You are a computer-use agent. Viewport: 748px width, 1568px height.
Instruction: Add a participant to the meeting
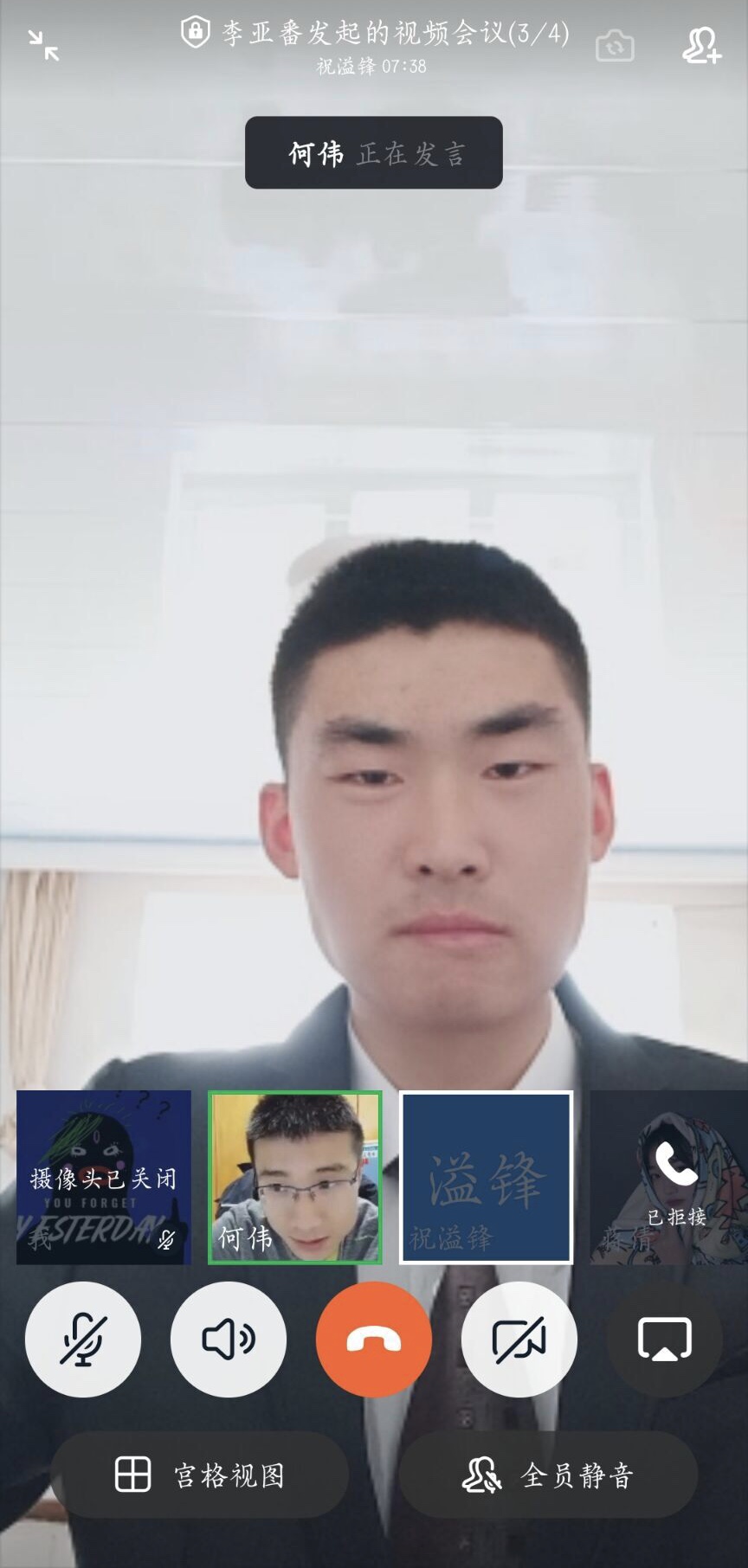point(701,46)
